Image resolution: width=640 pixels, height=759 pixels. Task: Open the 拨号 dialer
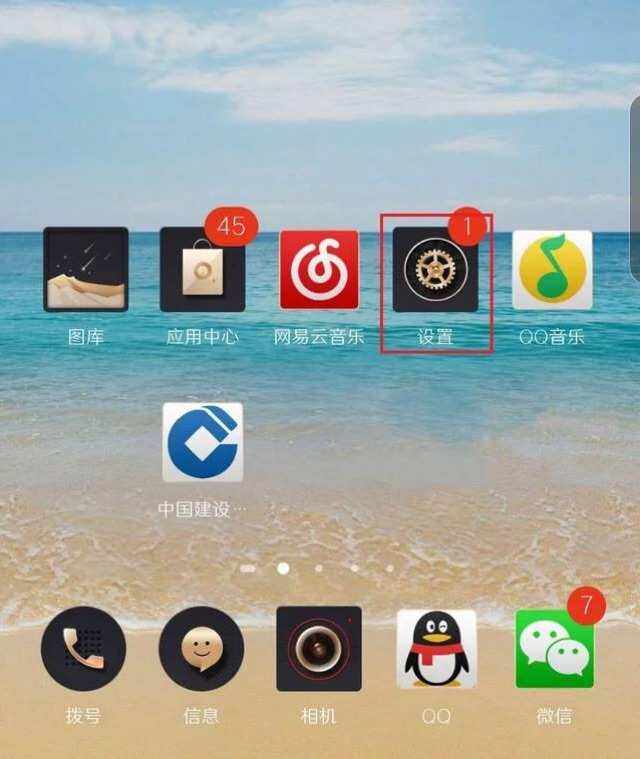83,649
